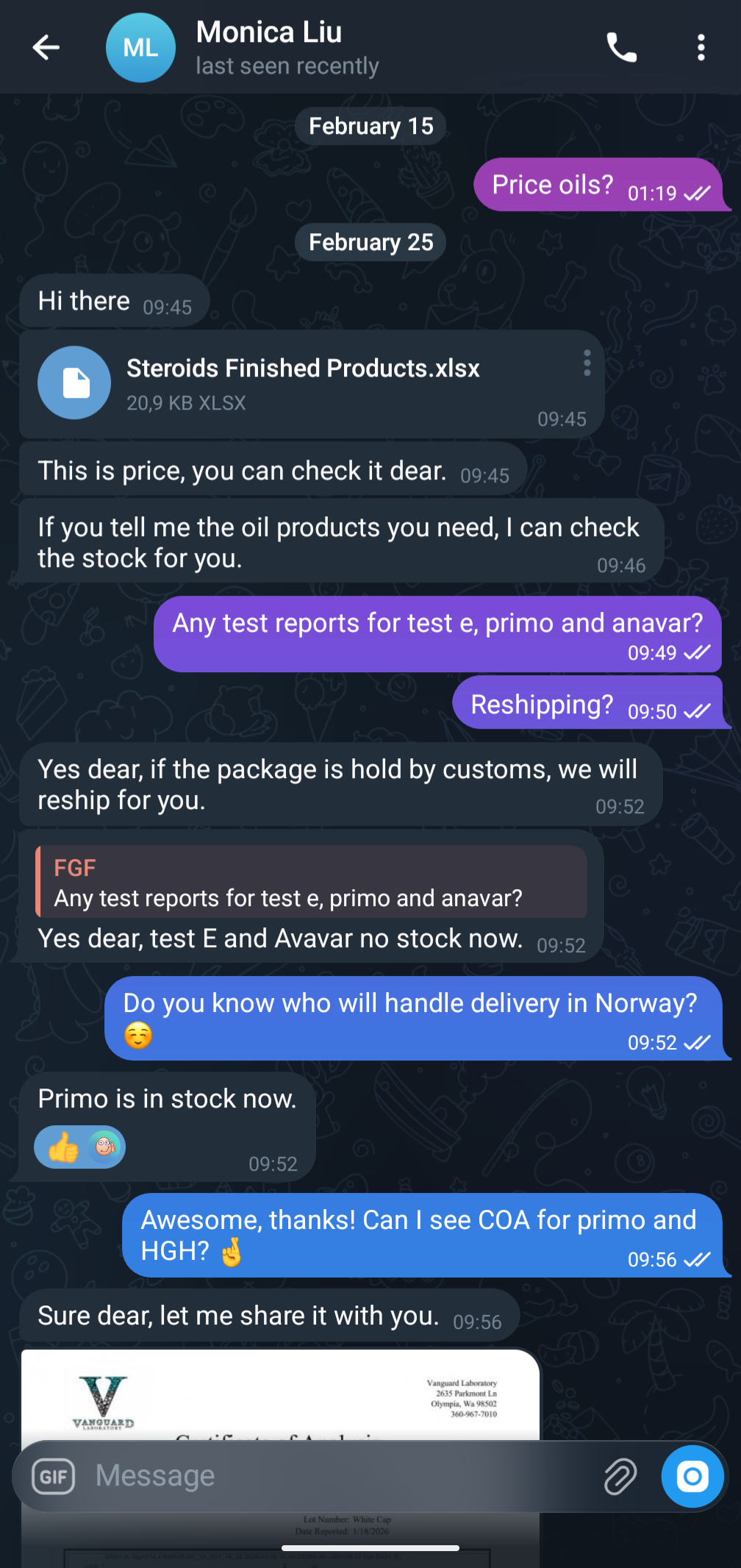
Task: Open the GIF picker
Action: 54,1476
